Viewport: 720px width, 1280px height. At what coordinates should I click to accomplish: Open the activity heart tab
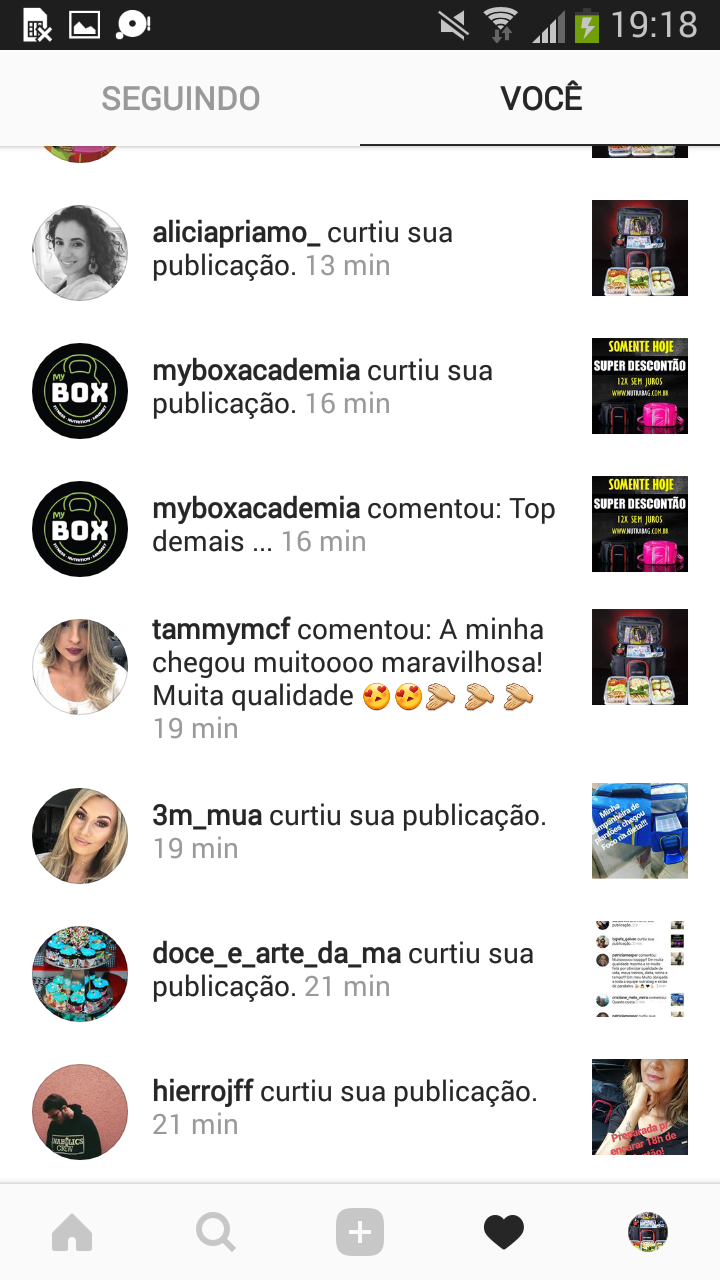[x=504, y=1232]
